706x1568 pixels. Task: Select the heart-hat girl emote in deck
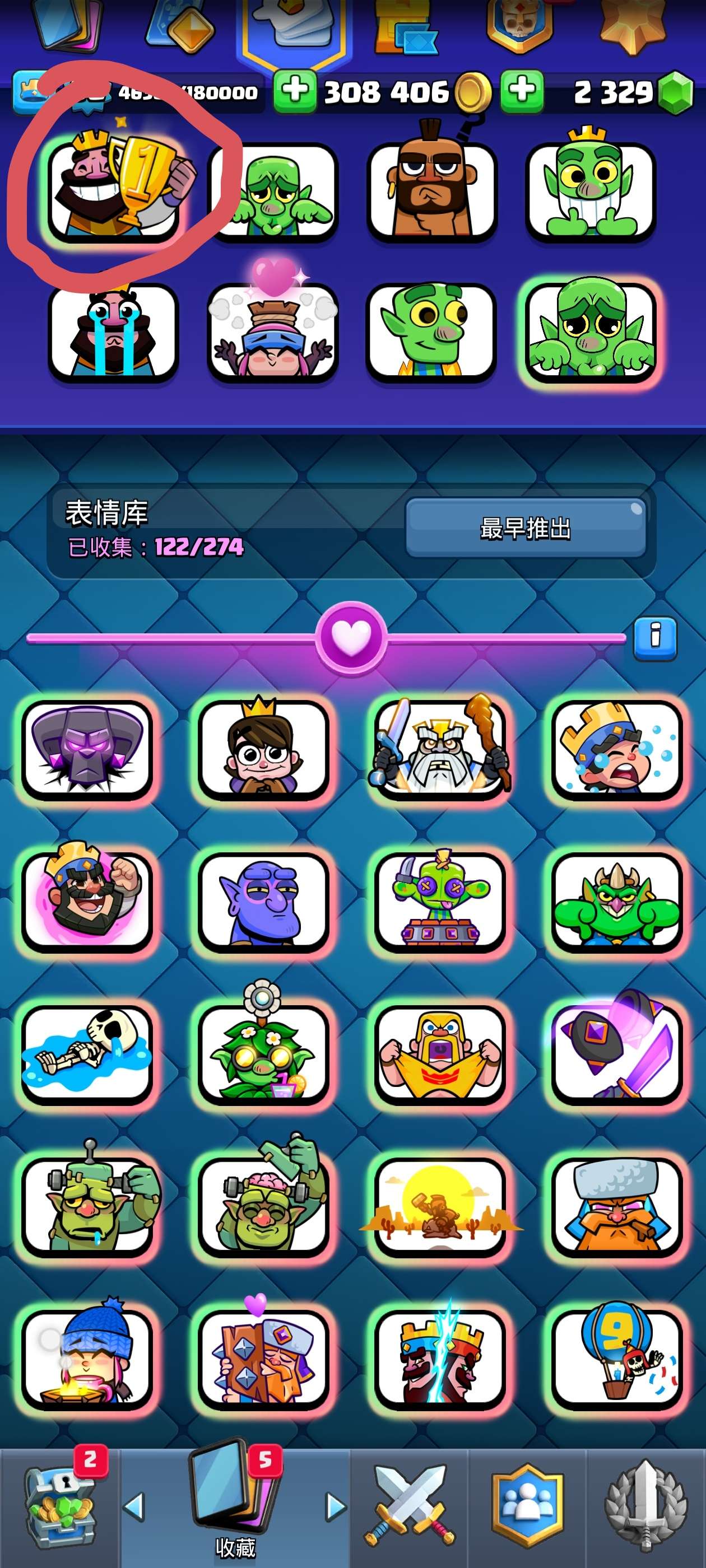click(273, 332)
